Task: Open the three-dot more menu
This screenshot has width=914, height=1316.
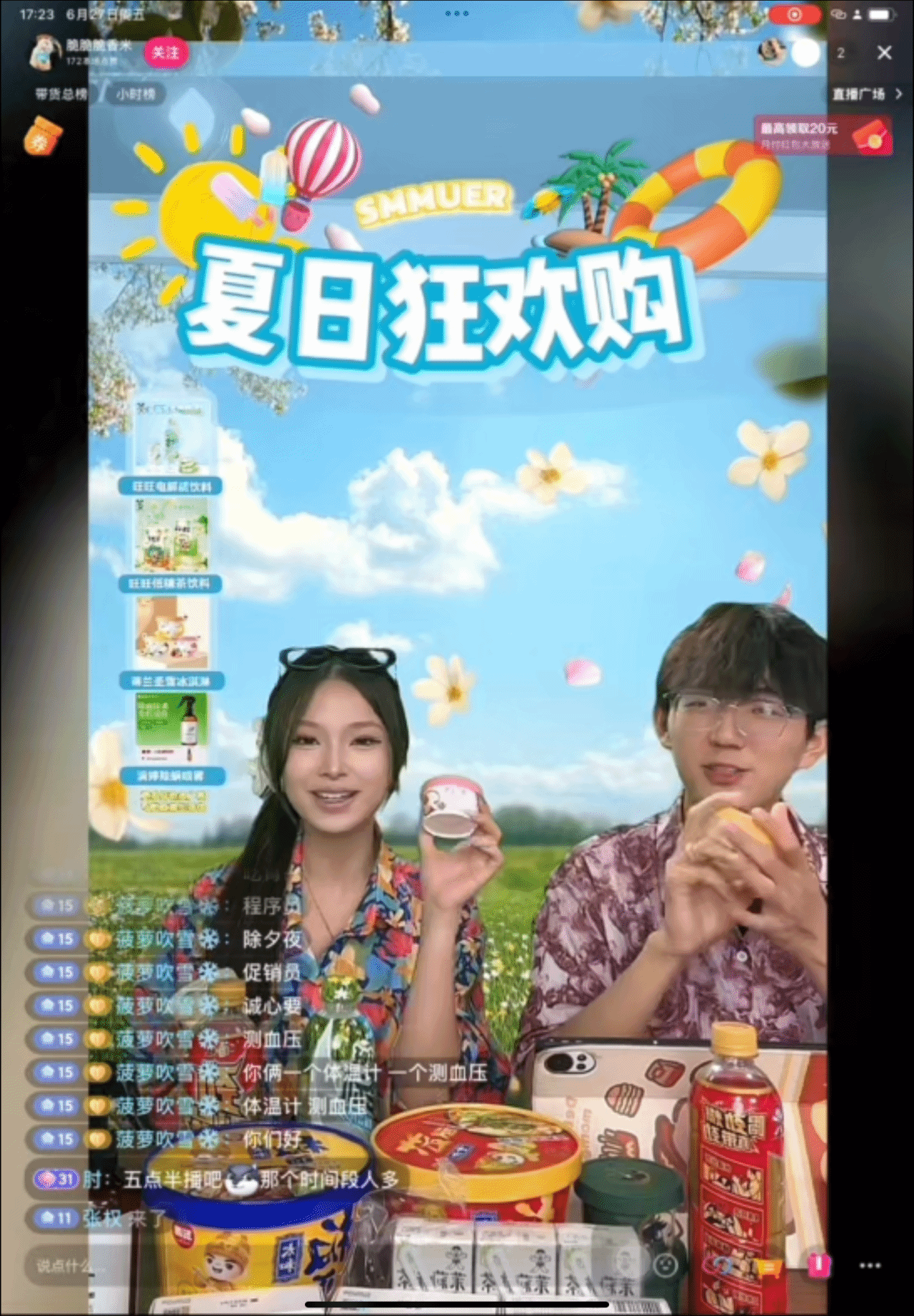Action: click(870, 1265)
